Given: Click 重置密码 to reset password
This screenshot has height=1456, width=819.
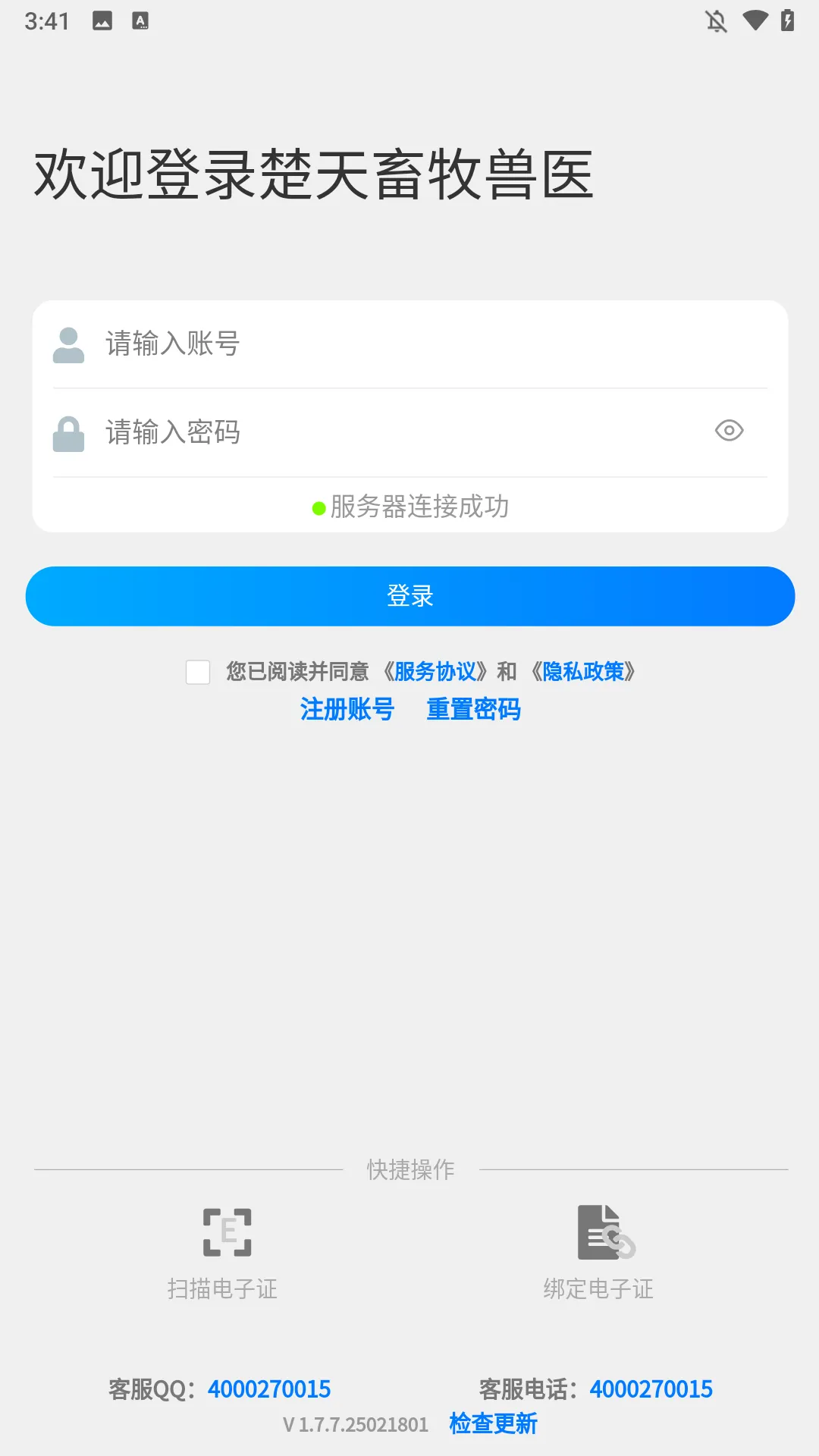Looking at the screenshot, I should (x=473, y=709).
